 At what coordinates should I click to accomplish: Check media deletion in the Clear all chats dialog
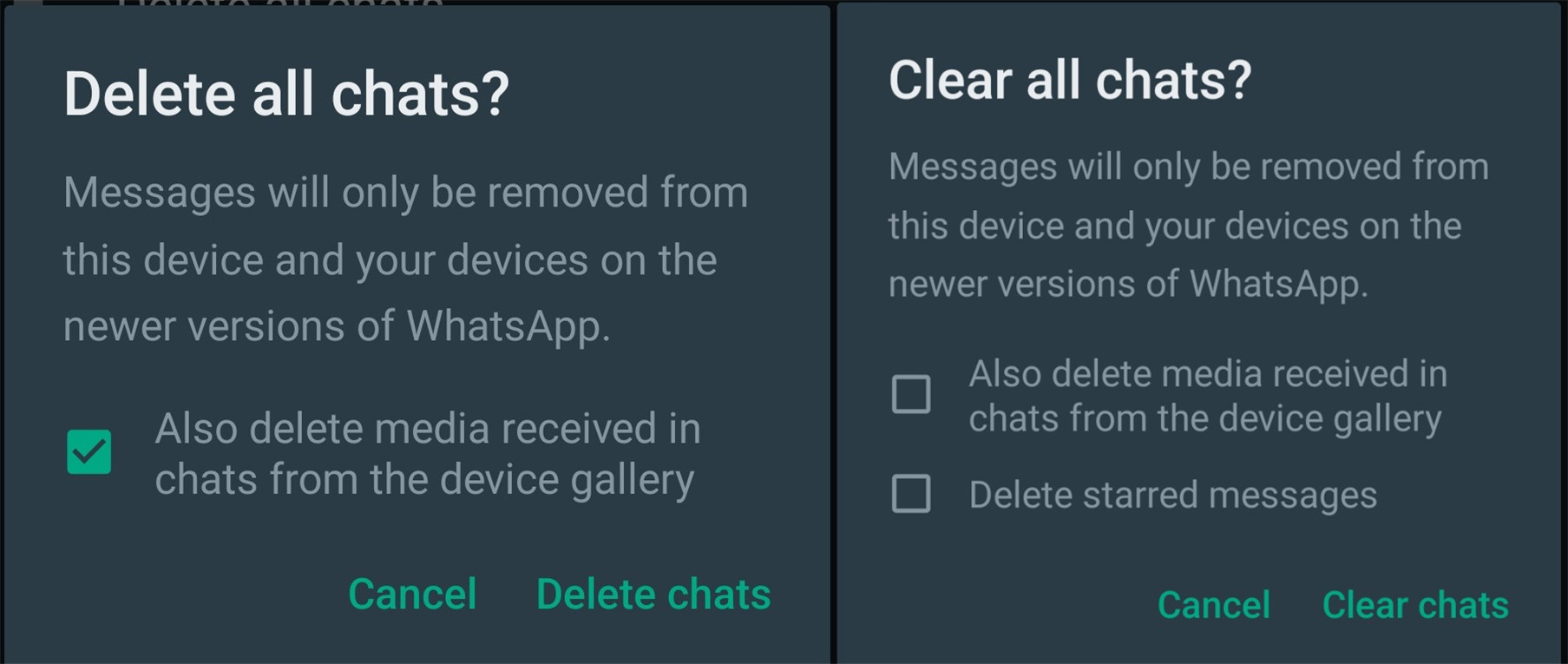(x=911, y=394)
